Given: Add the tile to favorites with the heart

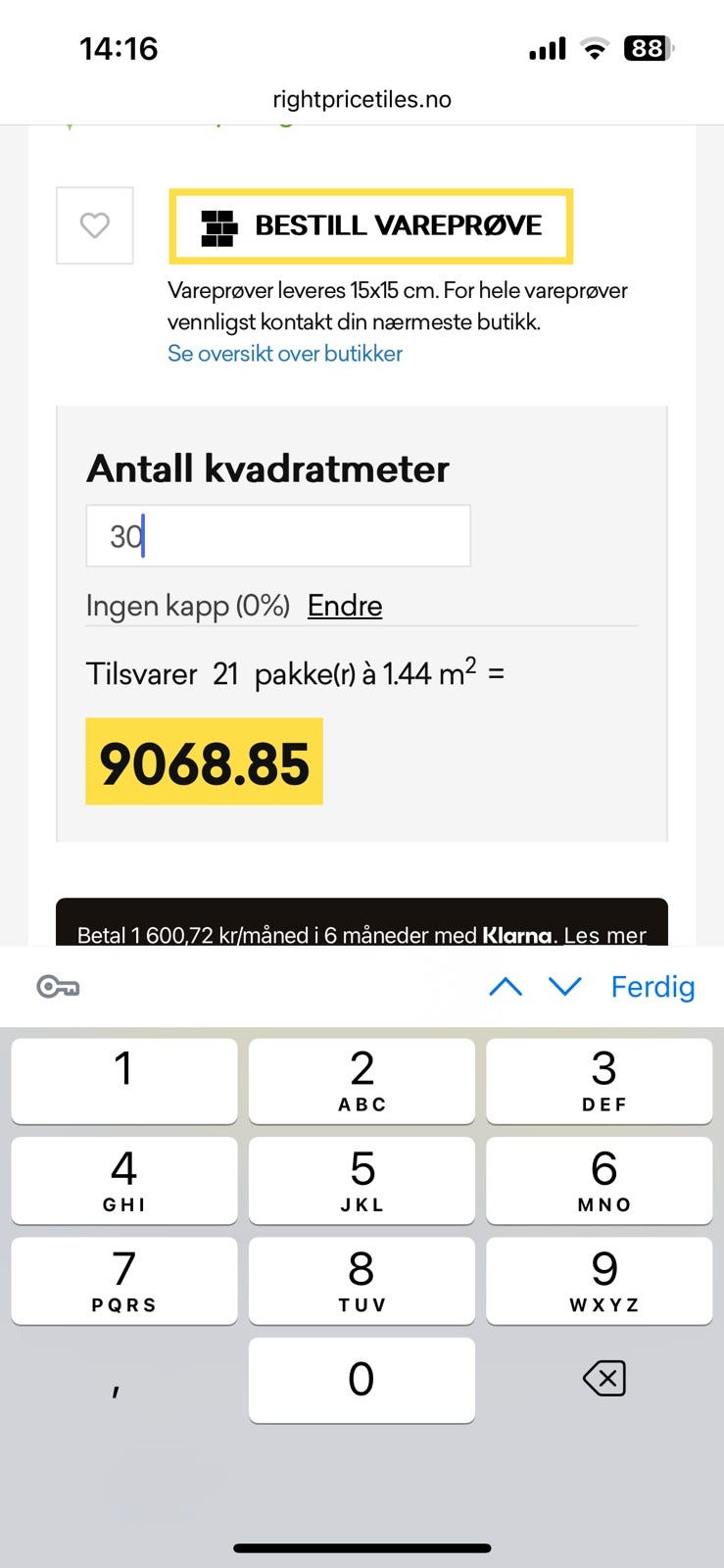Looking at the screenshot, I should [95, 225].
